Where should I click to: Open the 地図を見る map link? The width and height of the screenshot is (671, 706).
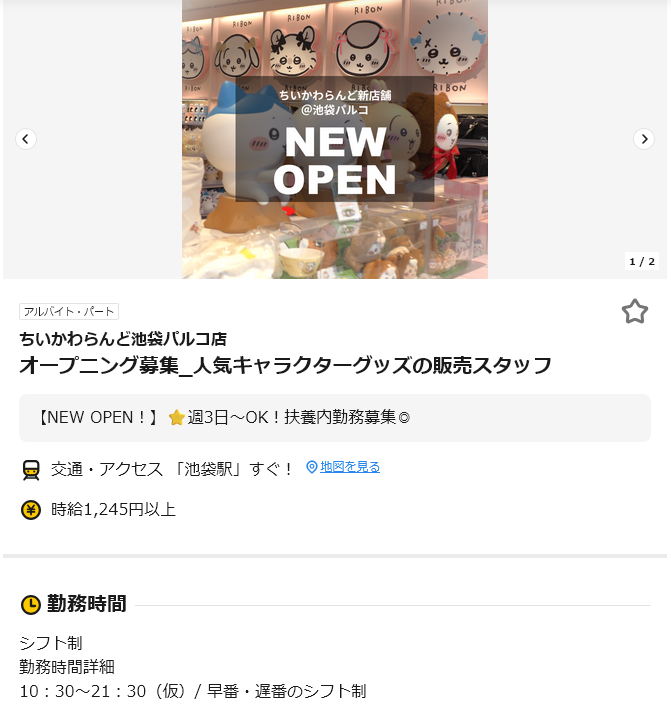(349, 467)
